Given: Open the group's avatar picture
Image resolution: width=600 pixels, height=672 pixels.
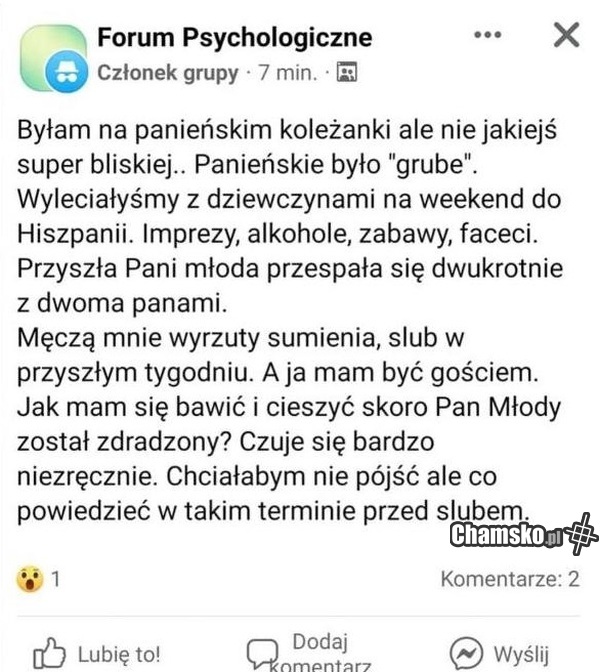Looking at the screenshot, I should pyautogui.click(x=52, y=55).
